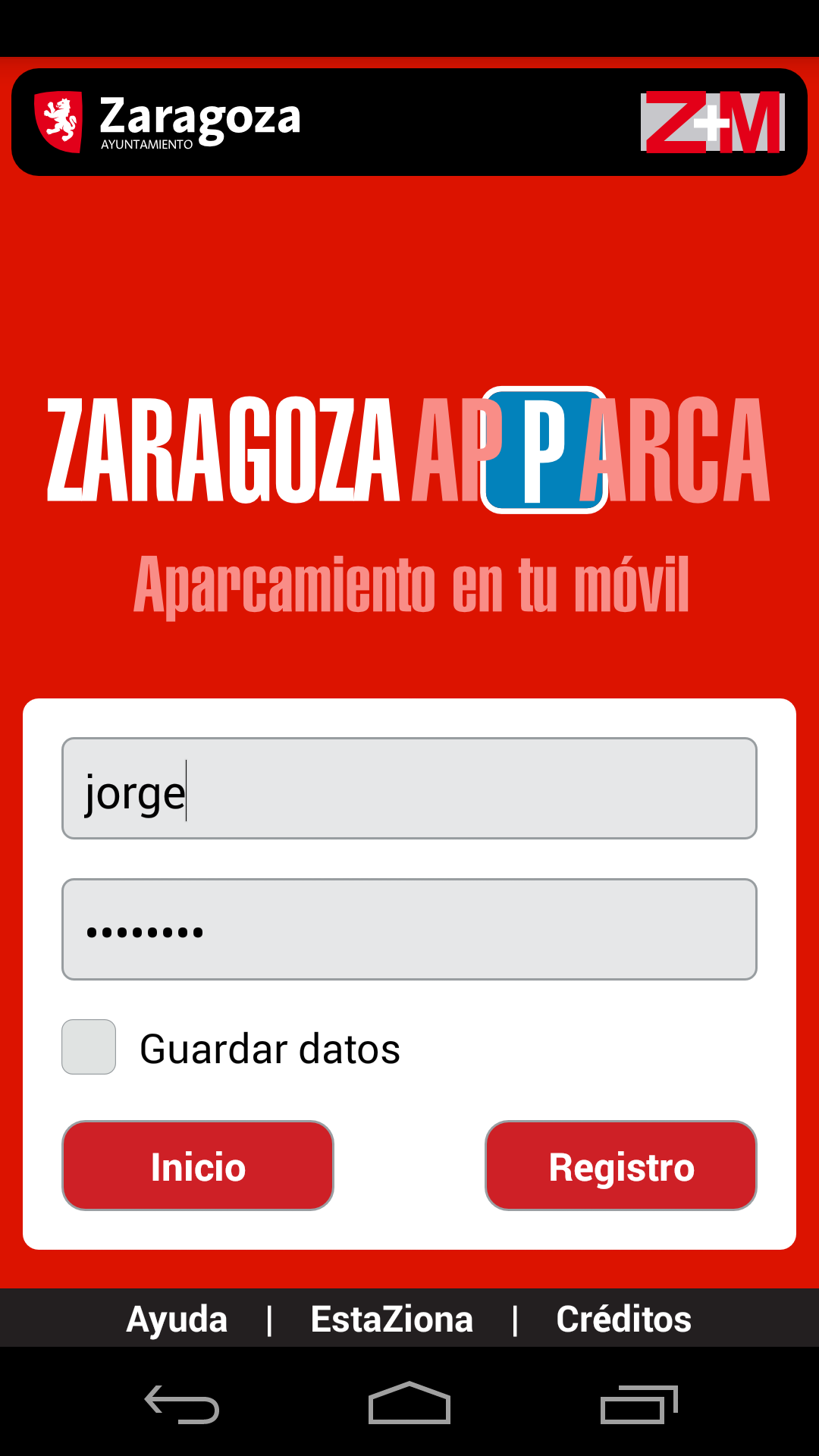Check the Guardar datos checkbox
Viewport: 819px width, 1456px height.
(89, 1046)
